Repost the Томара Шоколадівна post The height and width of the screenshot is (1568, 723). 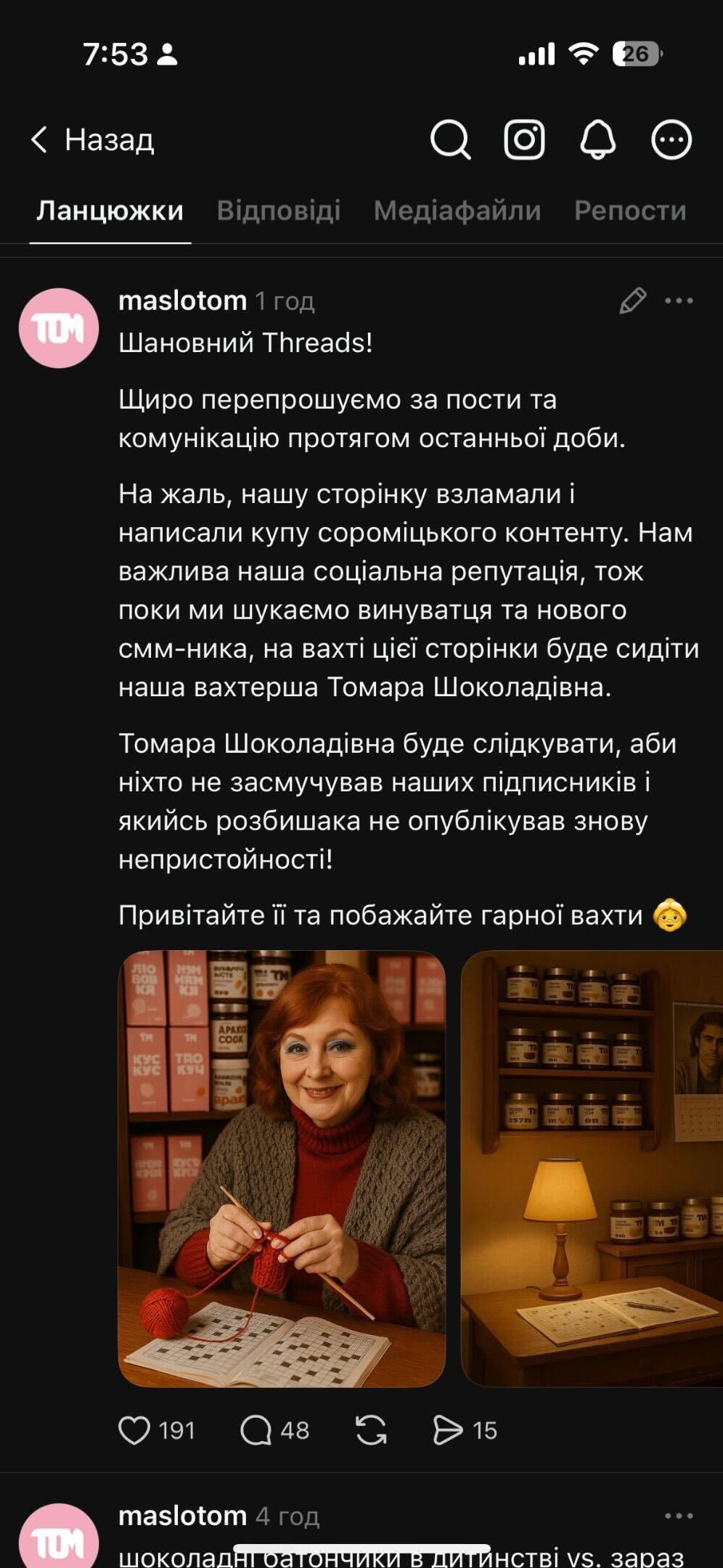coord(371,1430)
